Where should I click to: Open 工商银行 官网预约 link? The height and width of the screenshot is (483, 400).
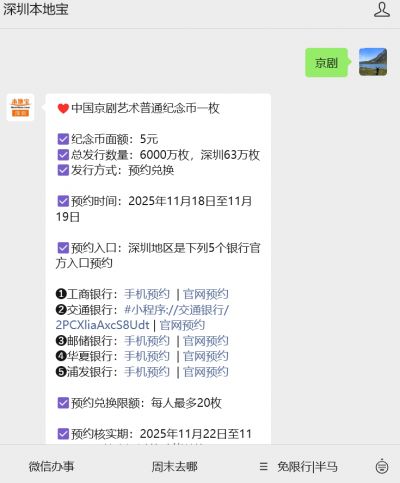point(206,294)
